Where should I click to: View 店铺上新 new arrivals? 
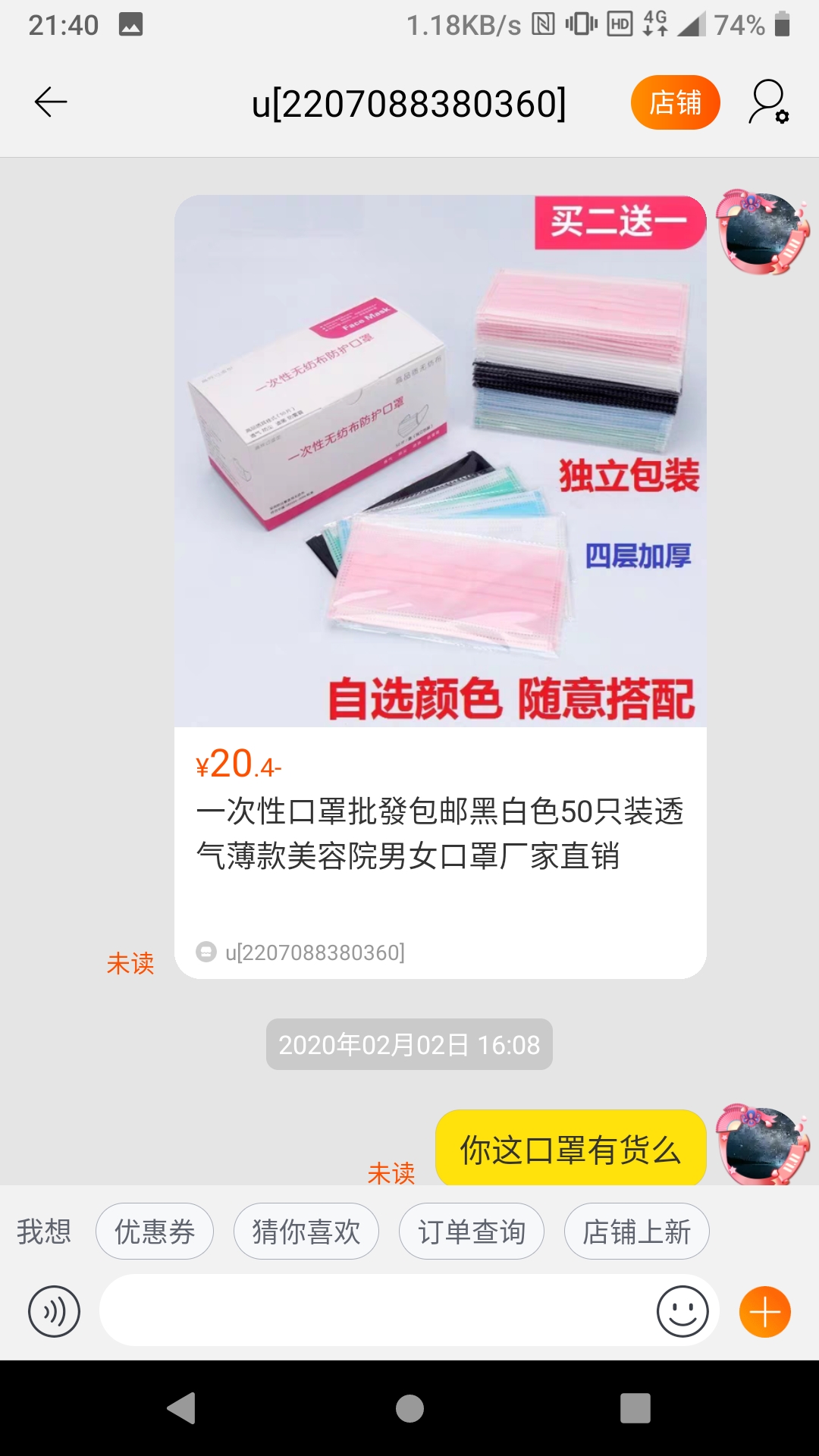coord(636,1232)
